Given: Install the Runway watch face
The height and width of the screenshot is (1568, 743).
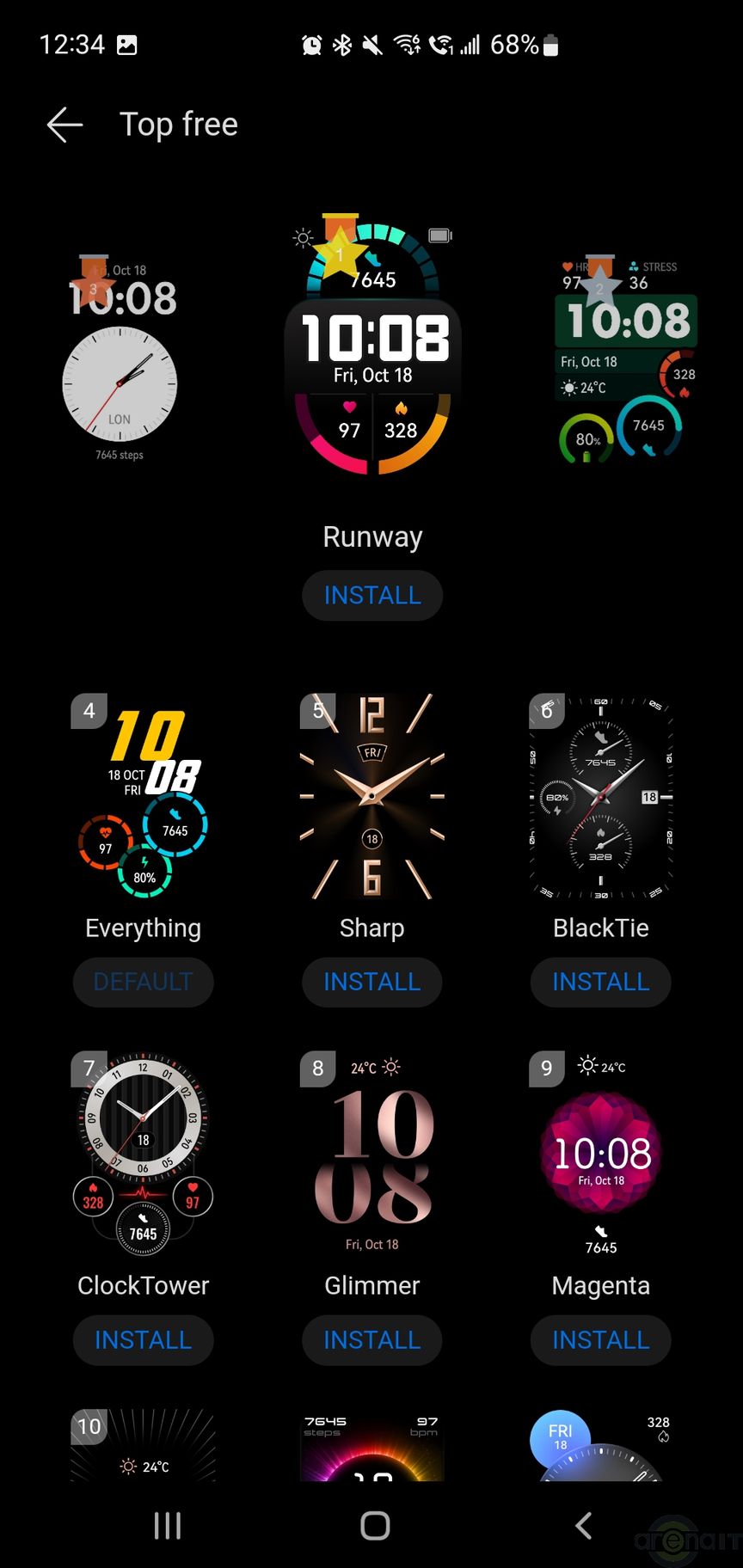Looking at the screenshot, I should click(371, 595).
